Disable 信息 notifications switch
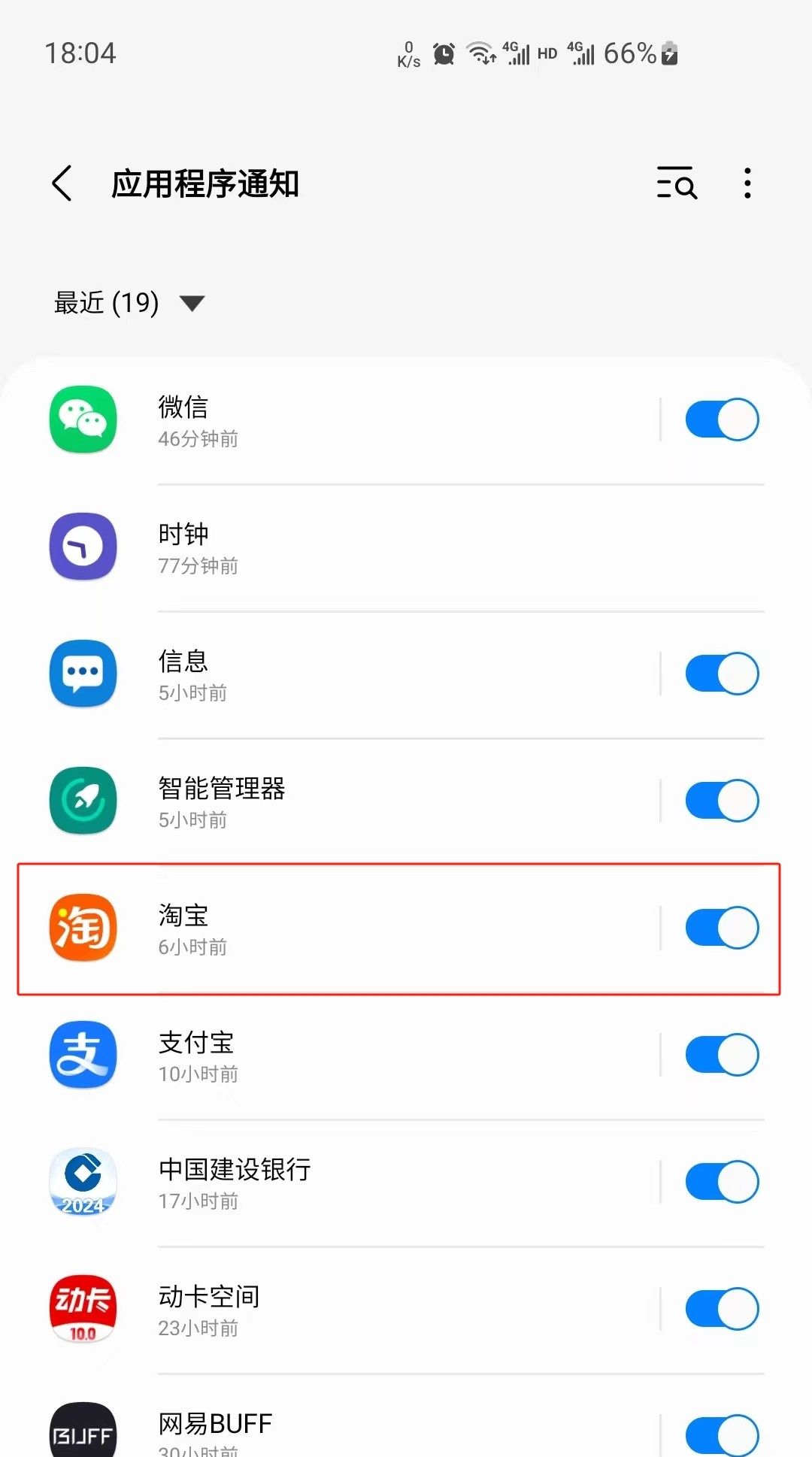 (721, 674)
